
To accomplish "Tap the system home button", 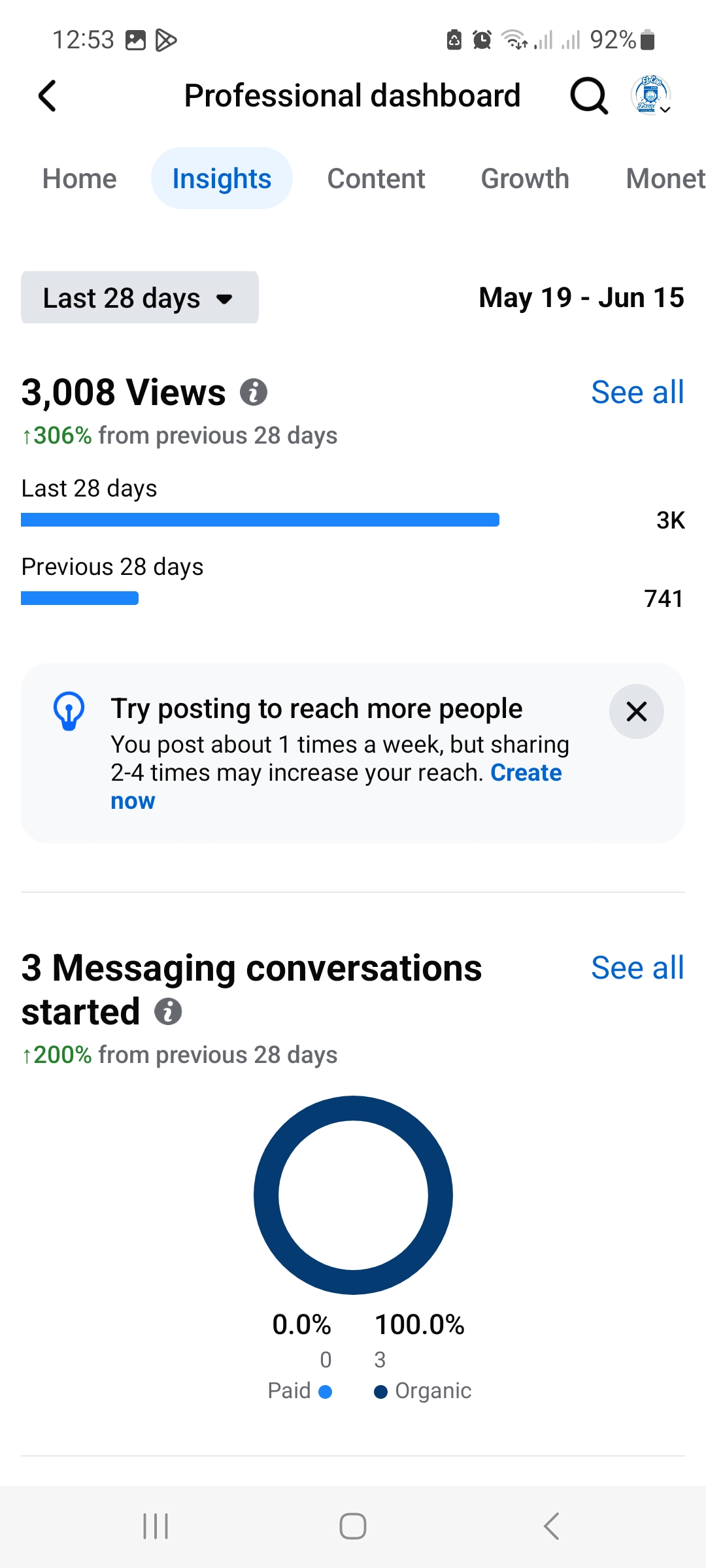I will (353, 1526).
